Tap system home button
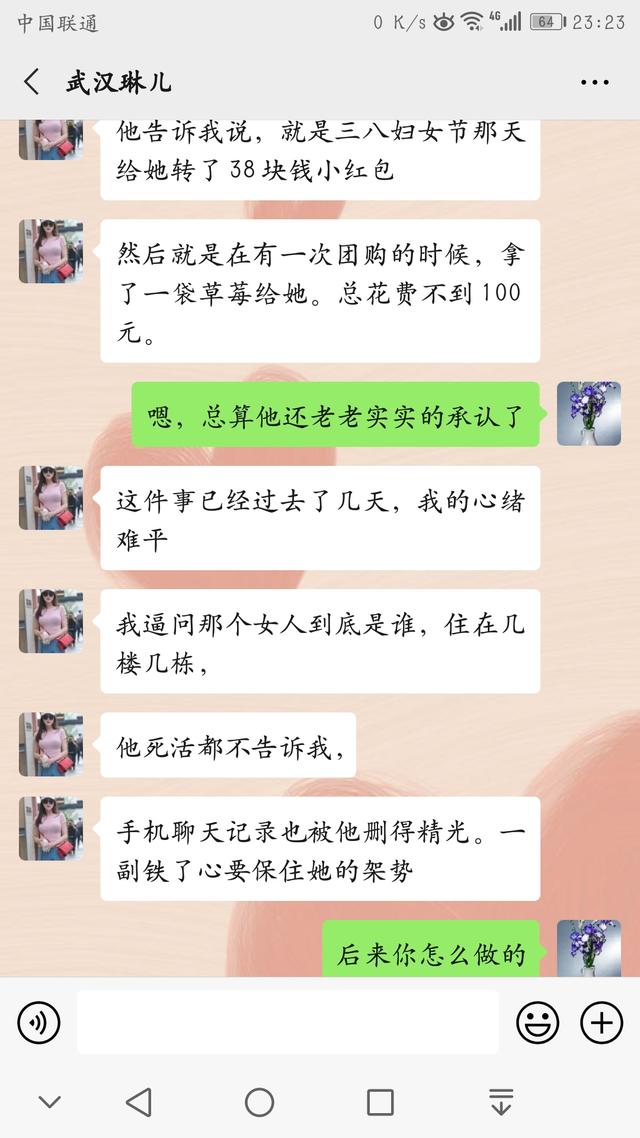Image resolution: width=640 pixels, height=1138 pixels. 259,1102
